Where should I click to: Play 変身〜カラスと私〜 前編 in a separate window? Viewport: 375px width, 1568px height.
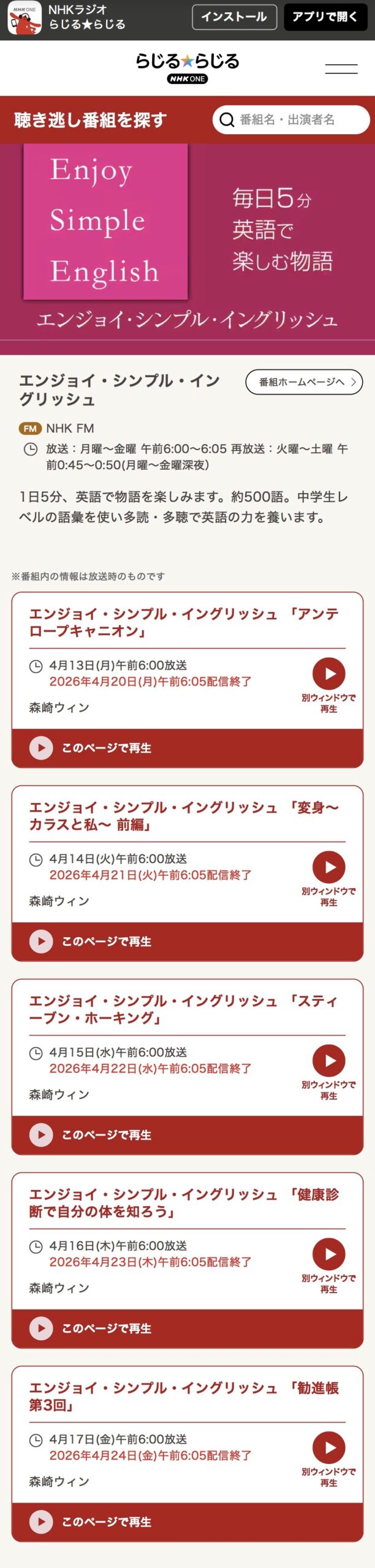coord(329,867)
